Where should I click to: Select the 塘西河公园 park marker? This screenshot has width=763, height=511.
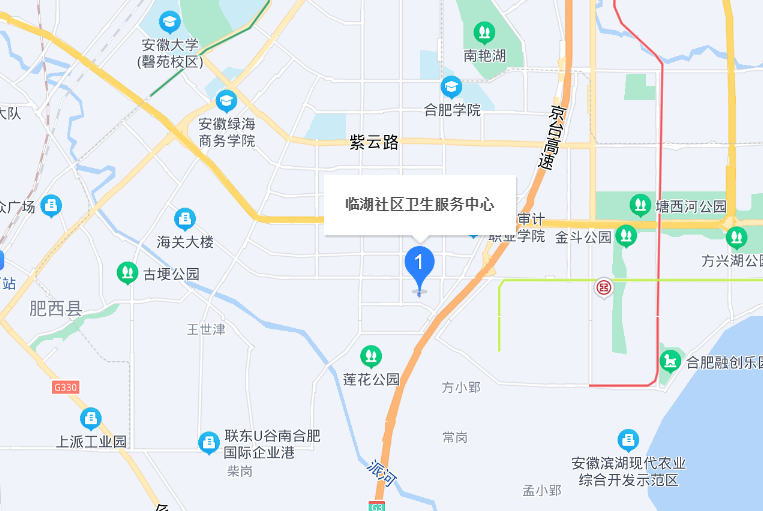click(x=640, y=205)
